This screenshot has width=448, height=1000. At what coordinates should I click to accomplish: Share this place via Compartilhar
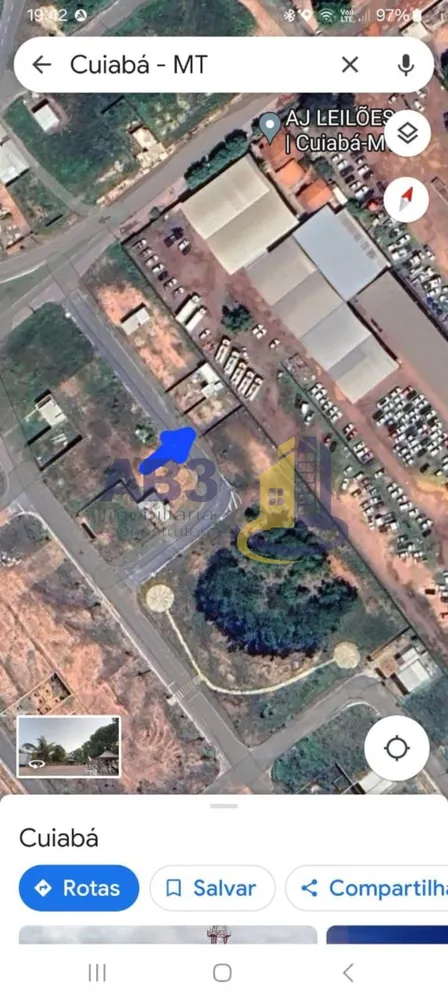coord(367,888)
